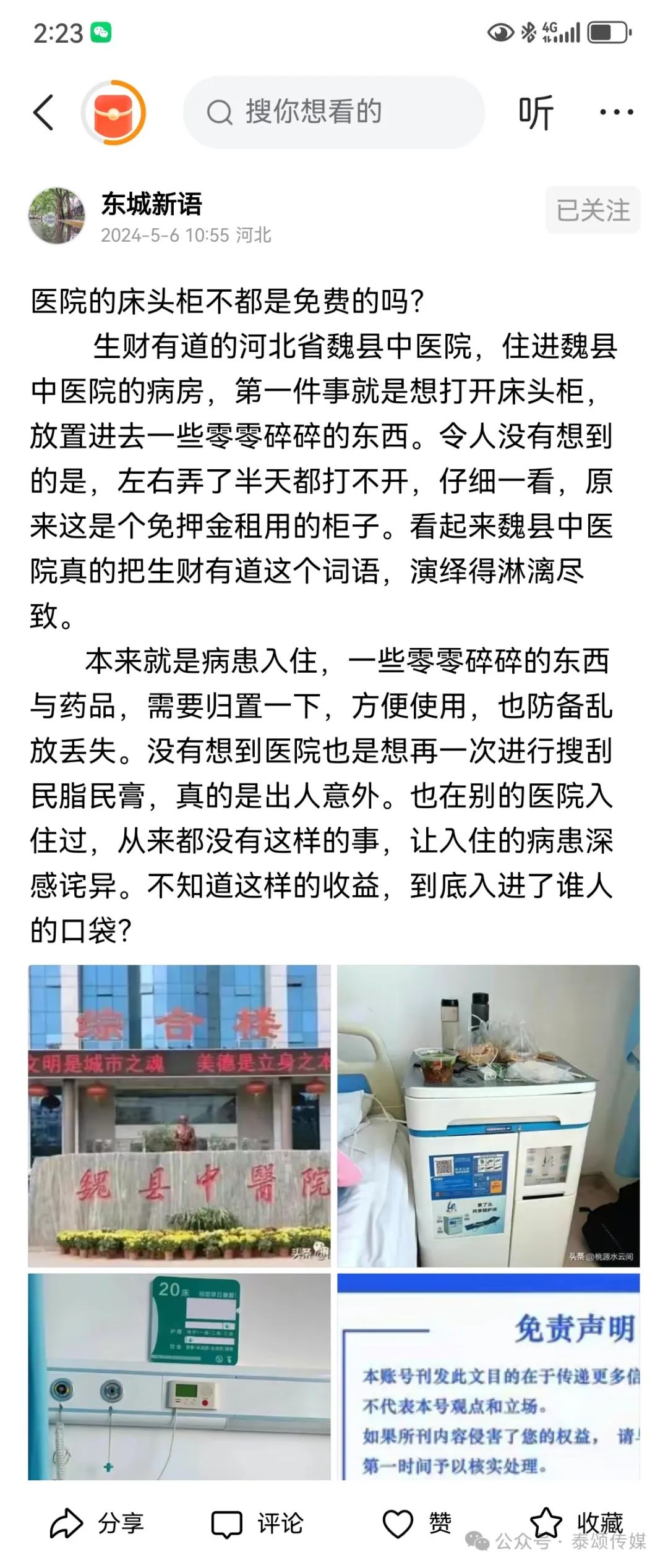The height and width of the screenshot is (1568, 668).
Task: Tap the search box 搜你想看的
Action: 334,113
